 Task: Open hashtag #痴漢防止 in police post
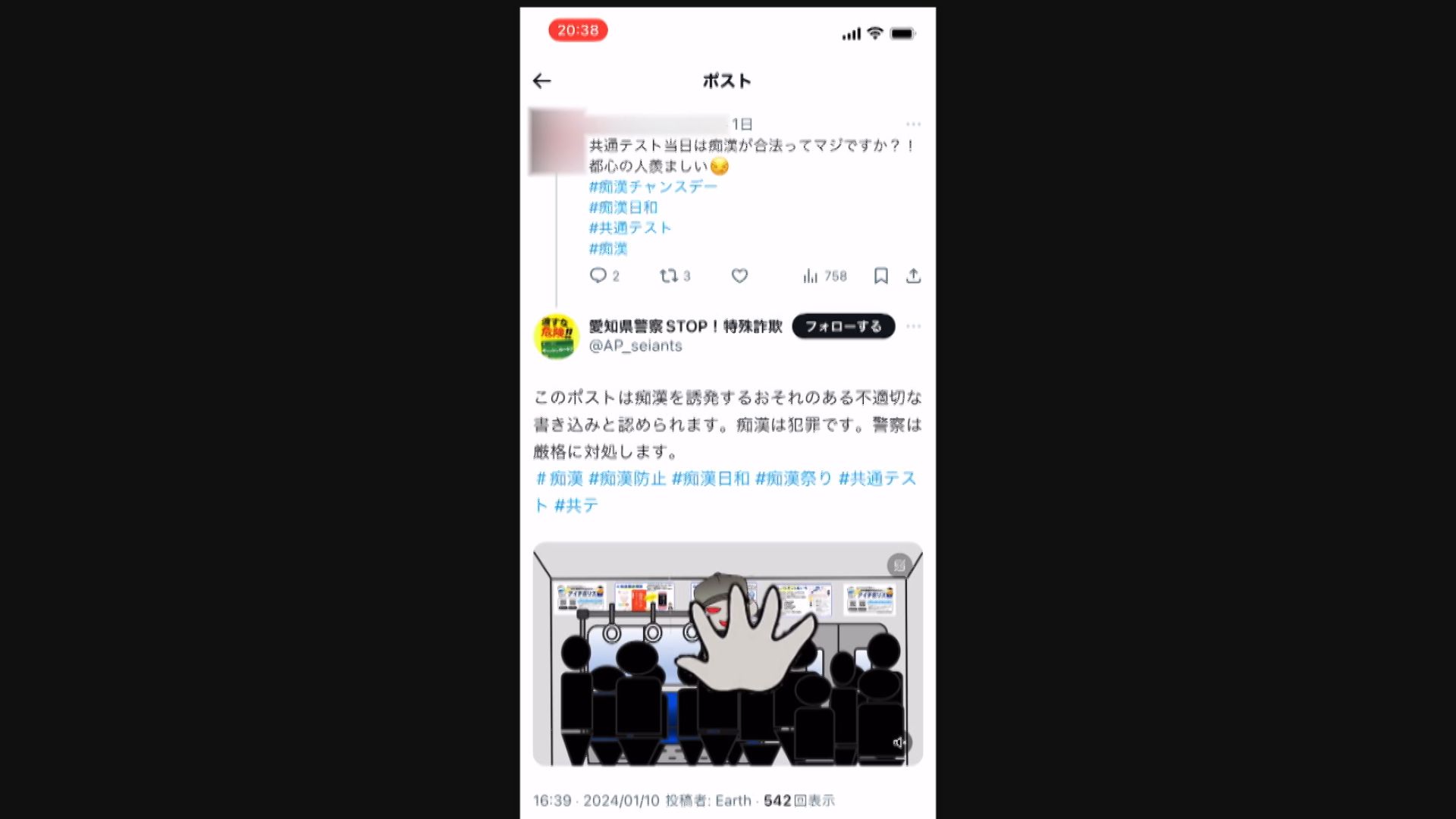(627, 479)
